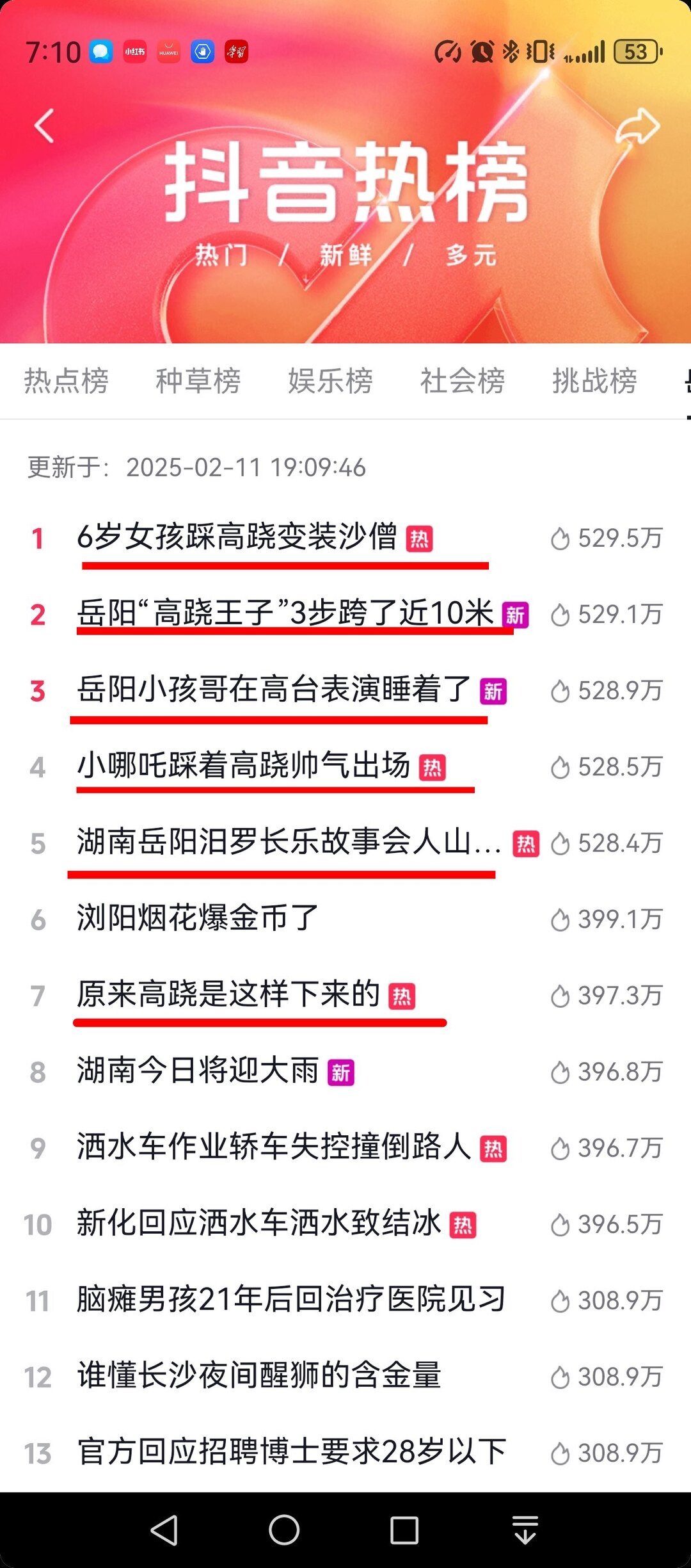This screenshot has height=1568, width=691.
Task: Open topic 原来高跷是这样下来的
Action: coord(228,994)
